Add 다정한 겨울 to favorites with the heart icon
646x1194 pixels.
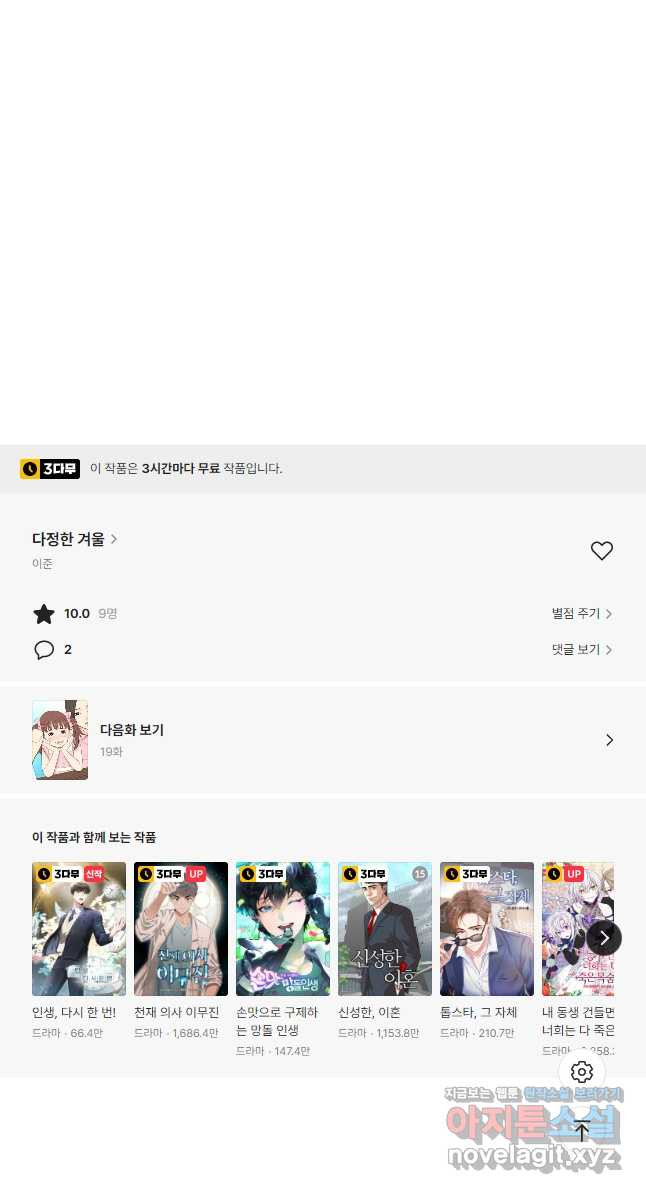point(601,551)
